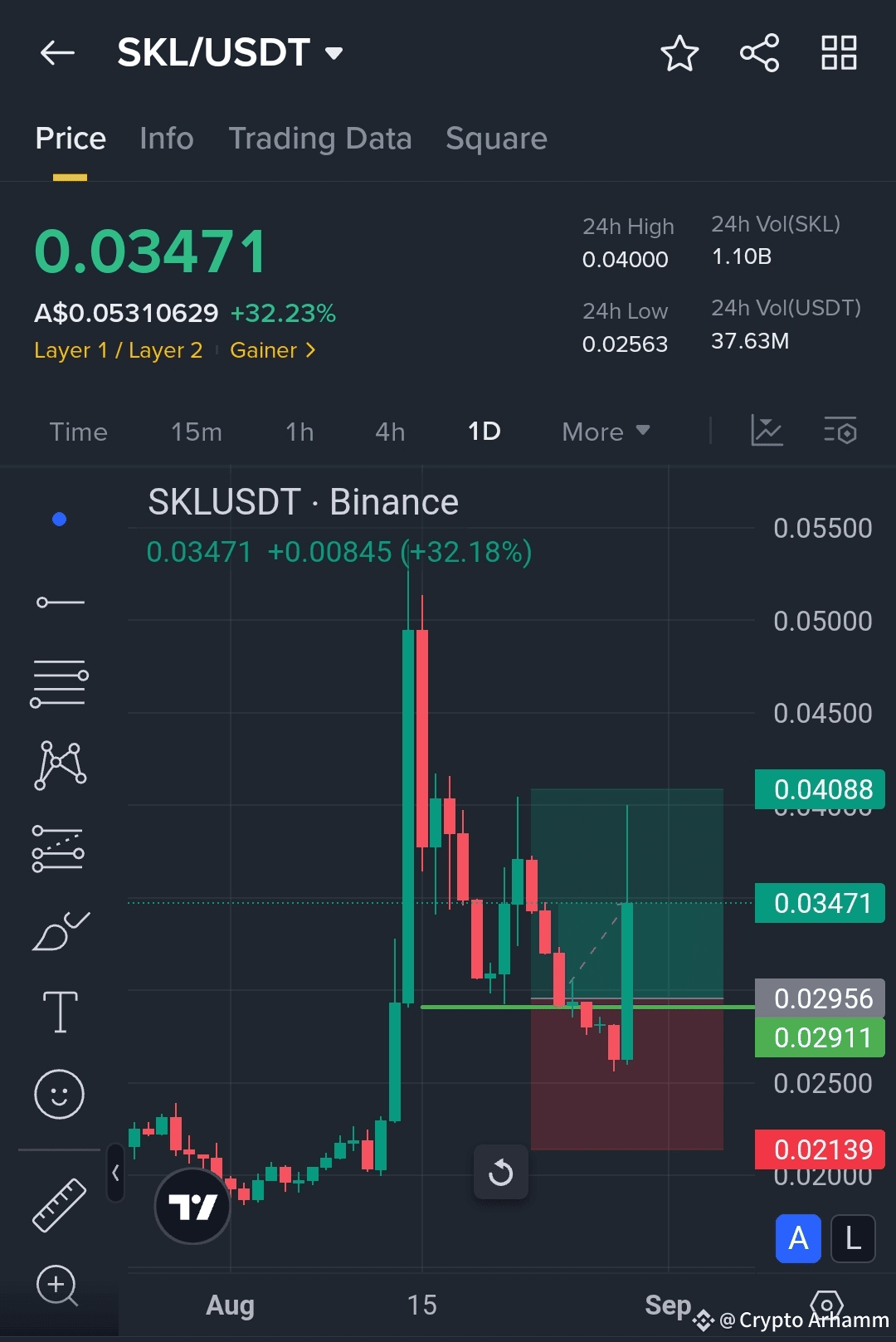Select the ruler measure tool
896x1342 pixels.
(59, 1205)
